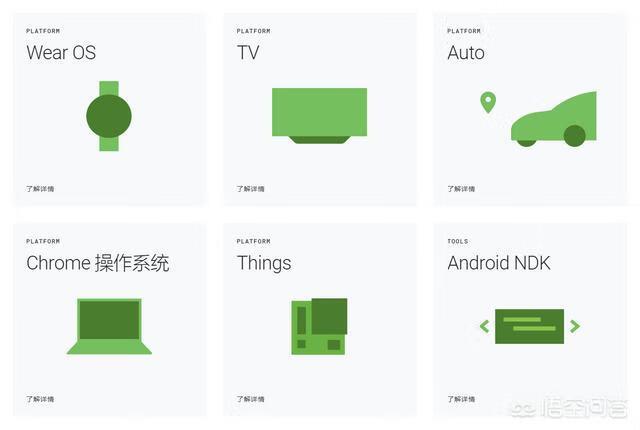Viewport: 640px width, 430px height.
Task: Tap 了解详情 under Wear OS
Action: pyautogui.click(x=40, y=188)
